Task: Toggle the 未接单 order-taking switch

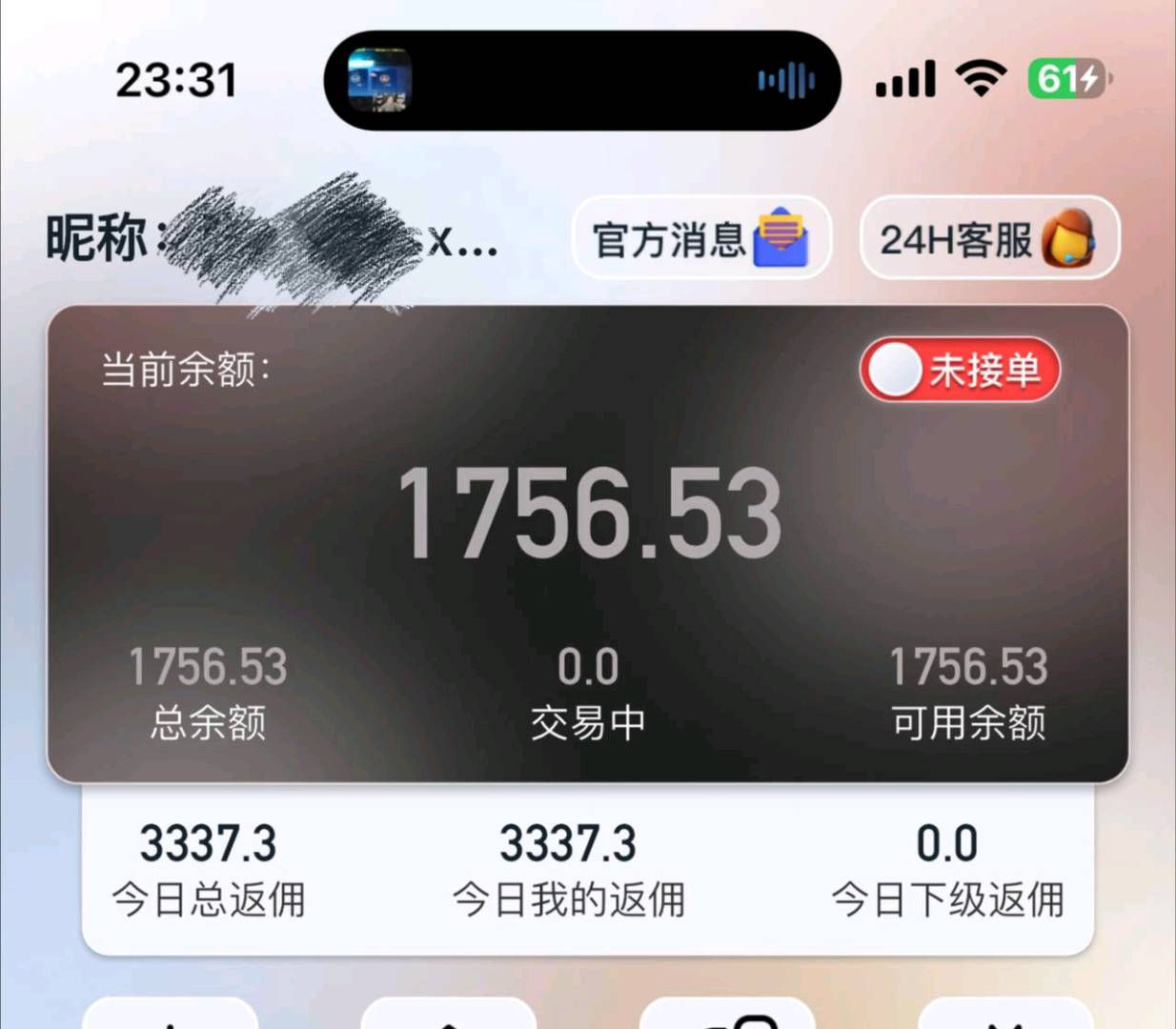Action: [x=960, y=370]
